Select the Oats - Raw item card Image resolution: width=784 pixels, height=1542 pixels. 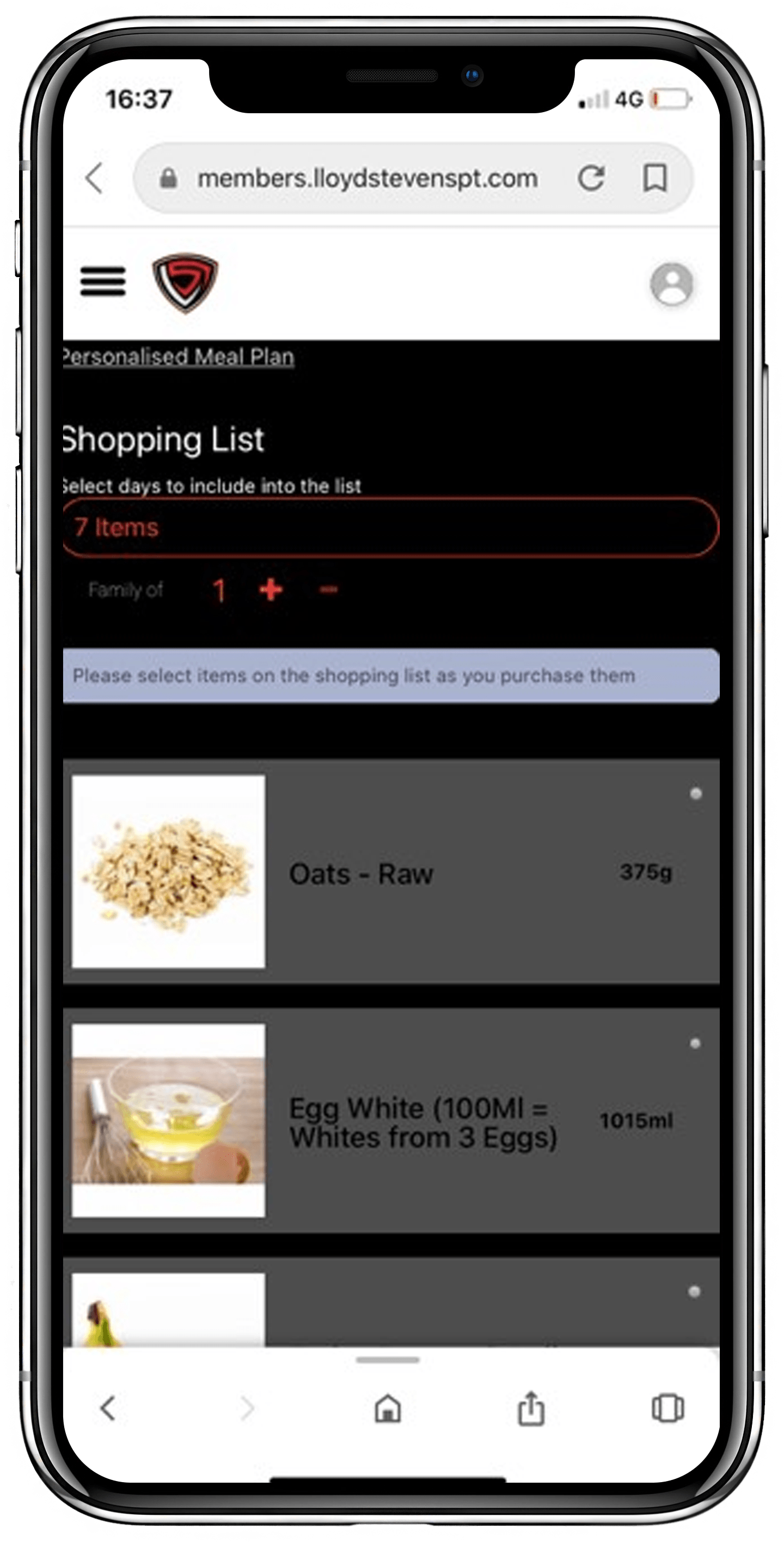click(x=391, y=872)
